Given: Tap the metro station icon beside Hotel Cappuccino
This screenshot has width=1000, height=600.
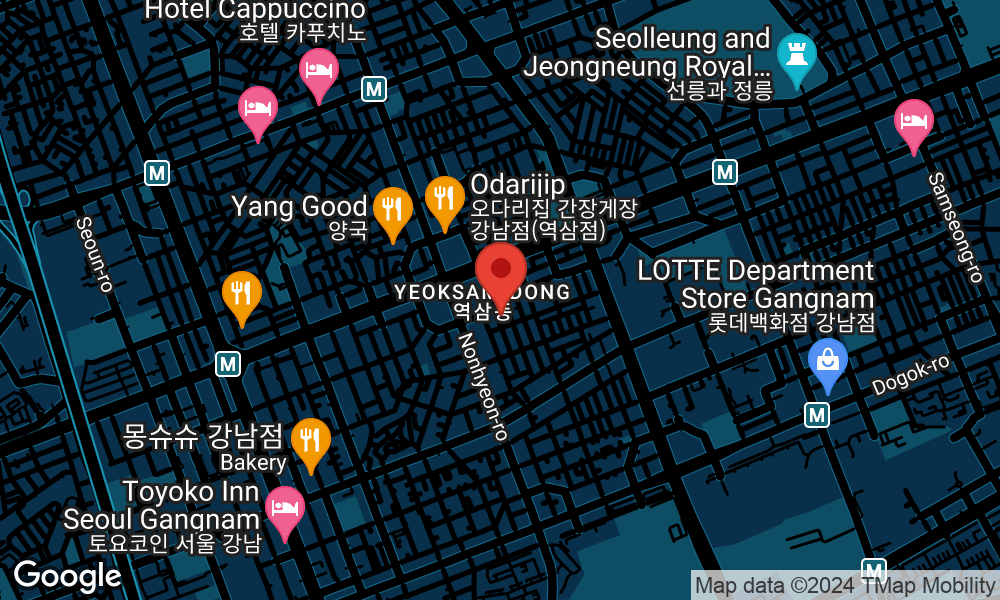Looking at the screenshot, I should click(x=374, y=89).
